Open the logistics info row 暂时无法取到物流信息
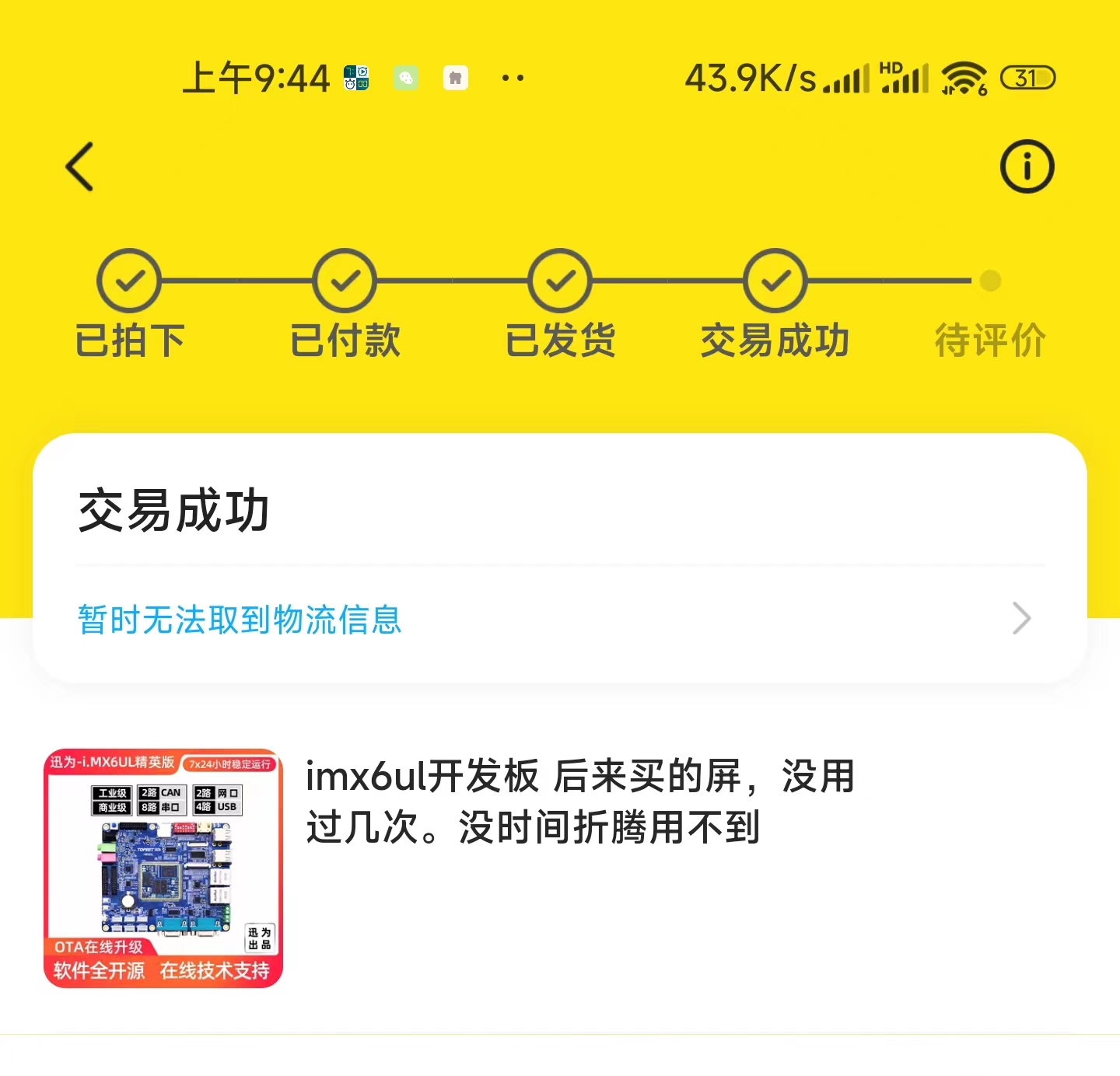The height and width of the screenshot is (1076, 1120). tap(558, 620)
